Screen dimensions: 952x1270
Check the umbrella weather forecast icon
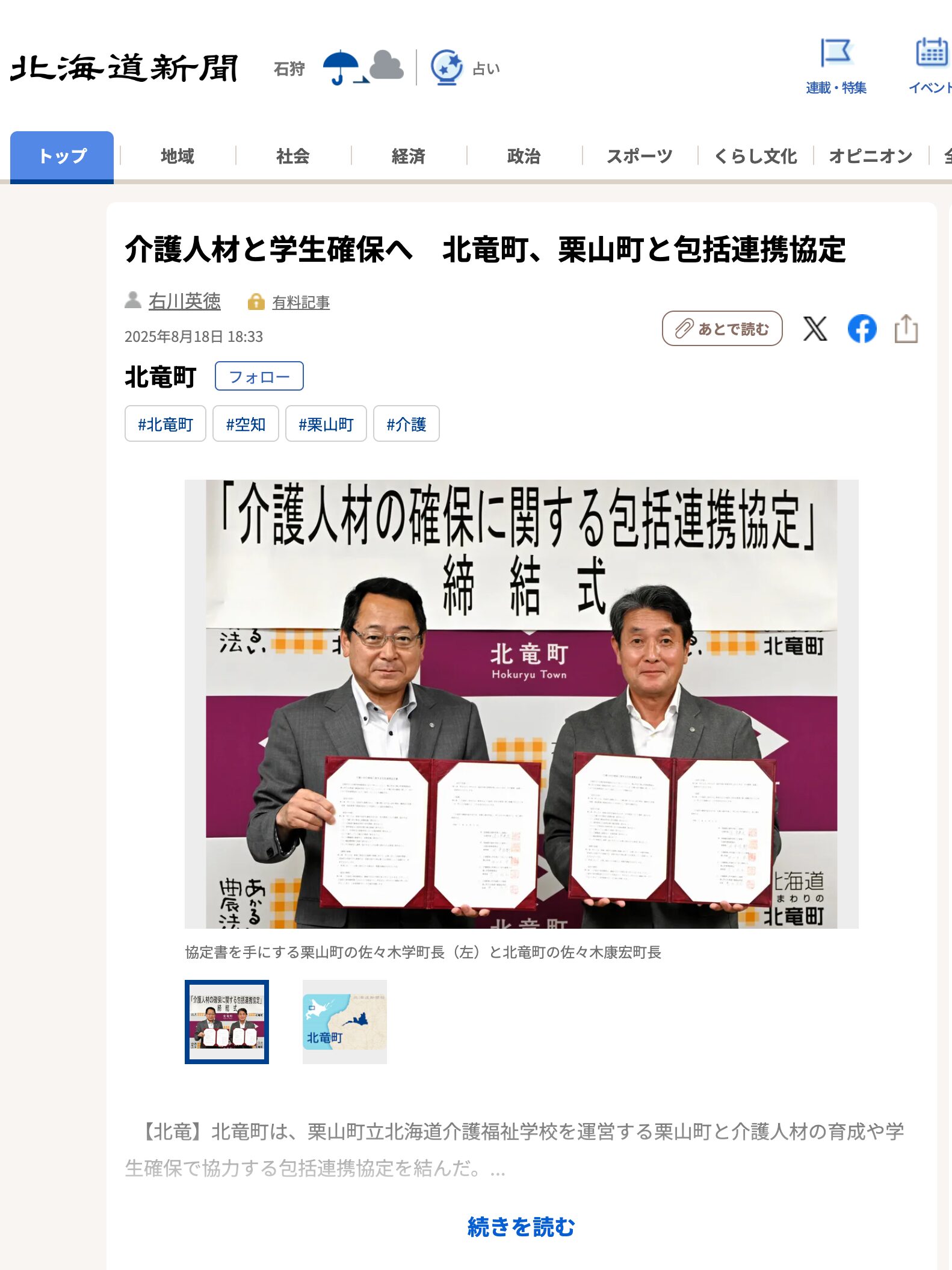point(341,66)
